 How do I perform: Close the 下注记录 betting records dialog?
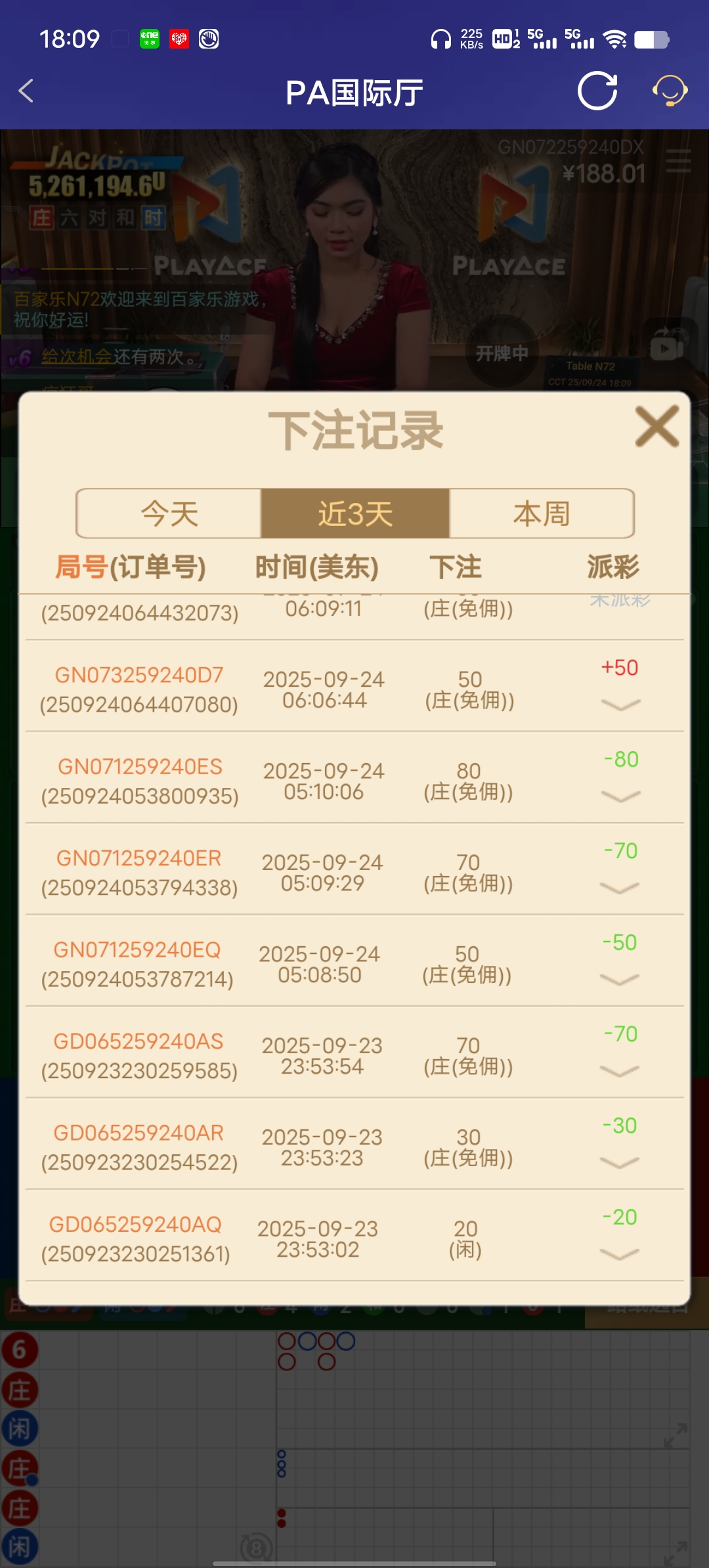tap(658, 427)
